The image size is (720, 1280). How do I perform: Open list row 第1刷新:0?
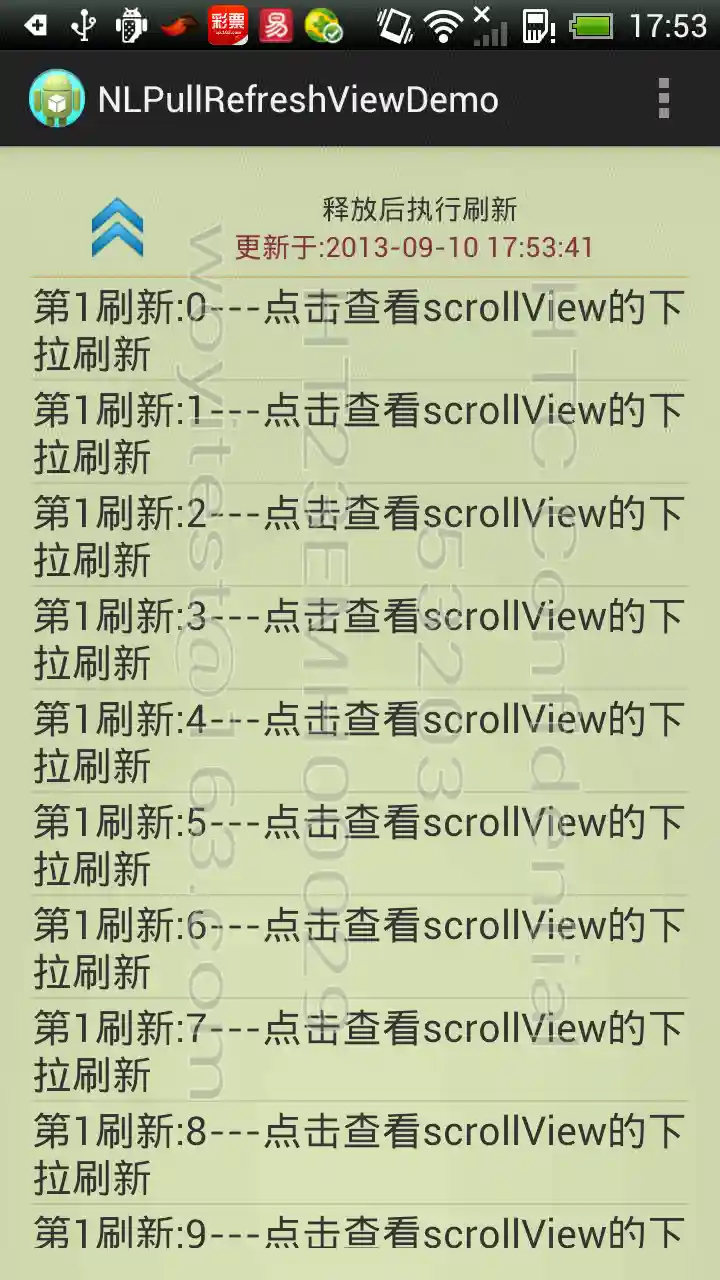[x=360, y=330]
